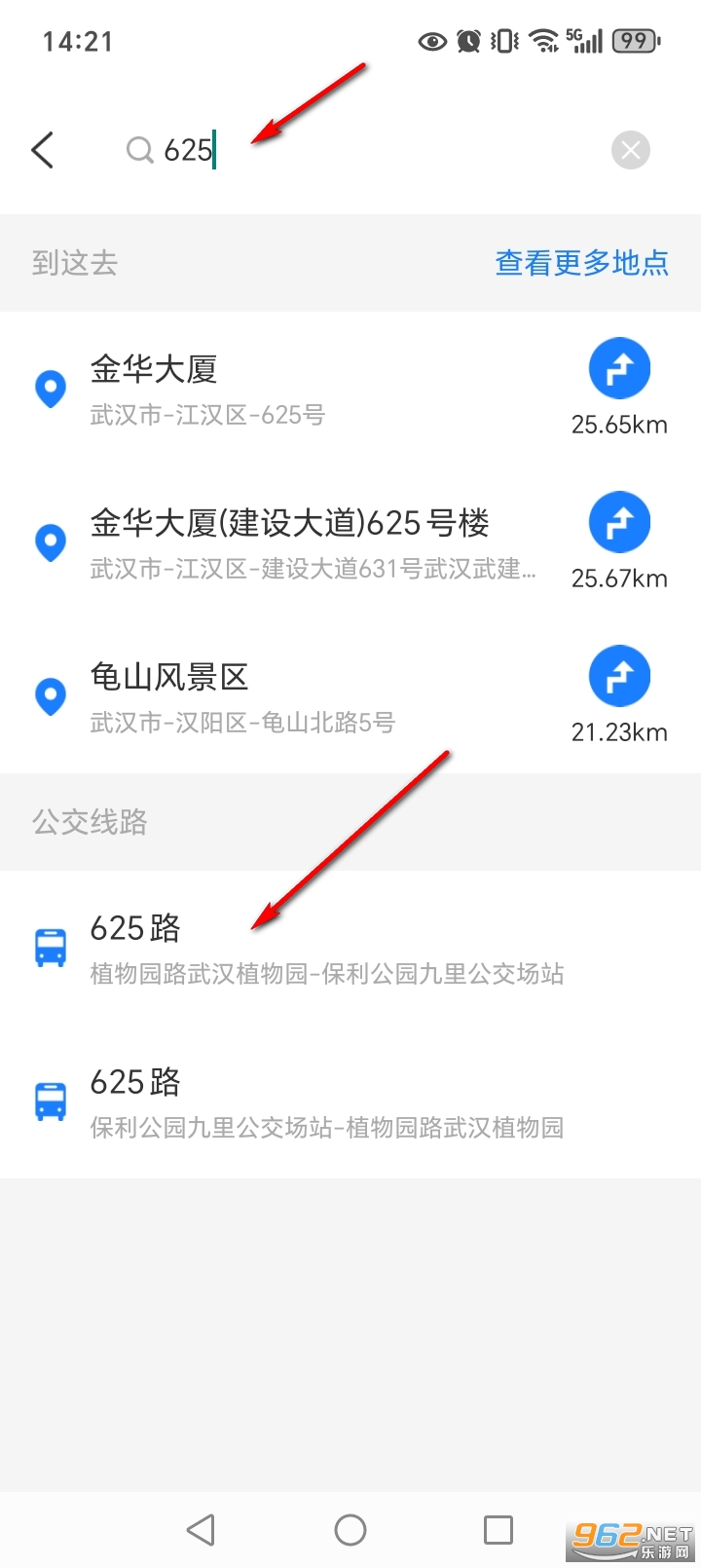Tap the route icon showing 25.67km

(619, 521)
